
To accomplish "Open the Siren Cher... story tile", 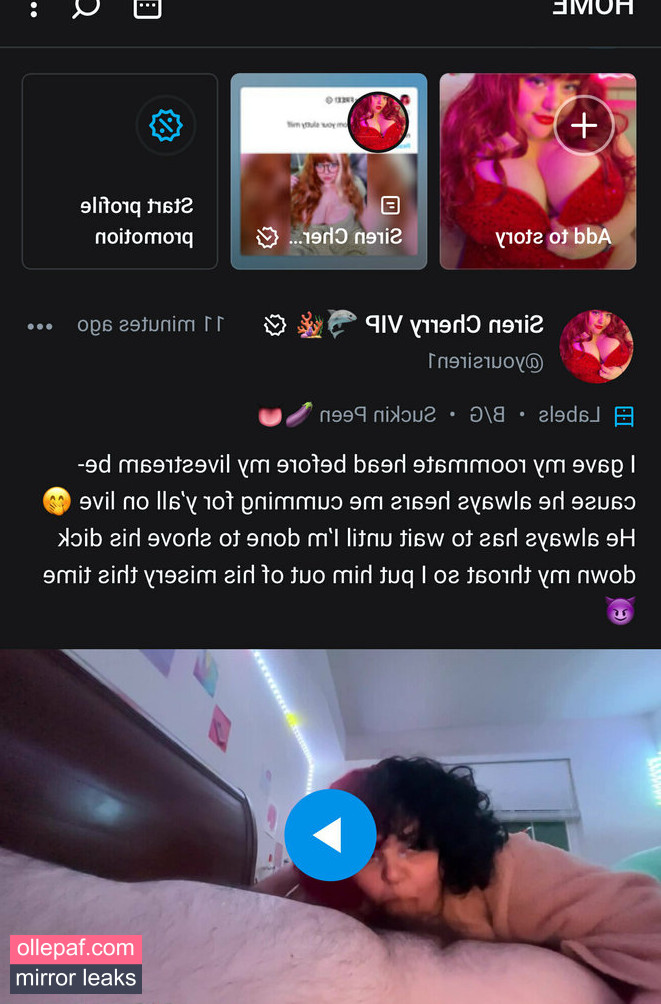I will tap(329, 171).
